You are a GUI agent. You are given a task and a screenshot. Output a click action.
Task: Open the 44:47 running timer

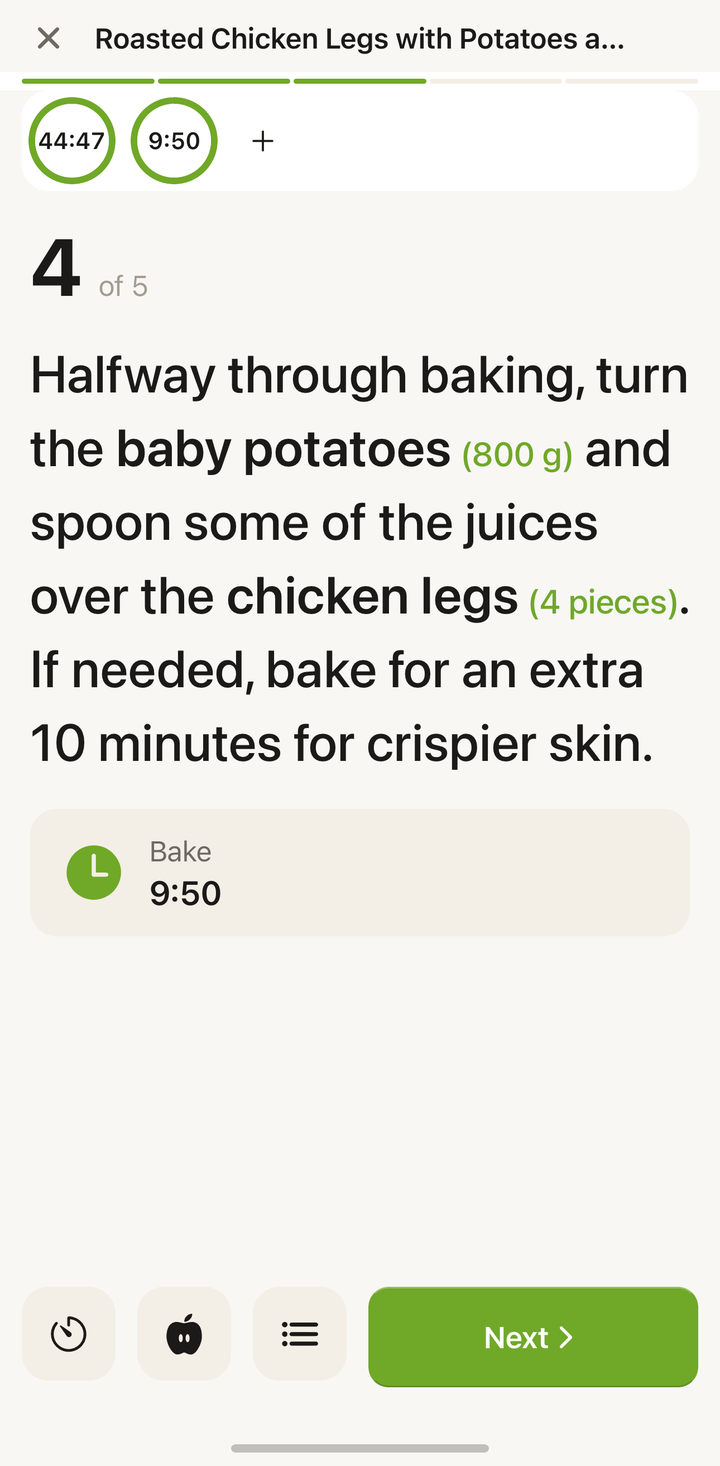pyautogui.click(x=72, y=141)
